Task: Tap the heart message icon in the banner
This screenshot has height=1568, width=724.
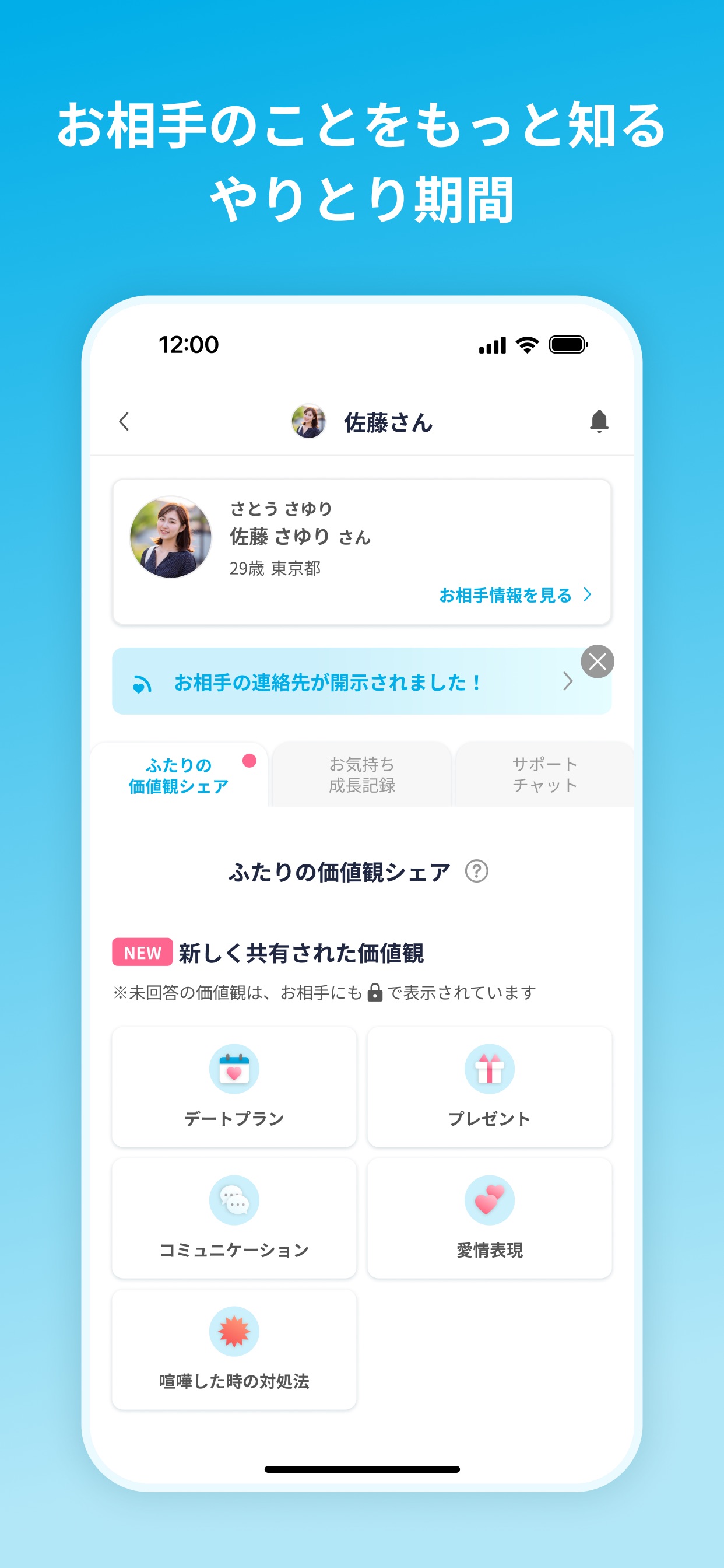Action: point(142,682)
